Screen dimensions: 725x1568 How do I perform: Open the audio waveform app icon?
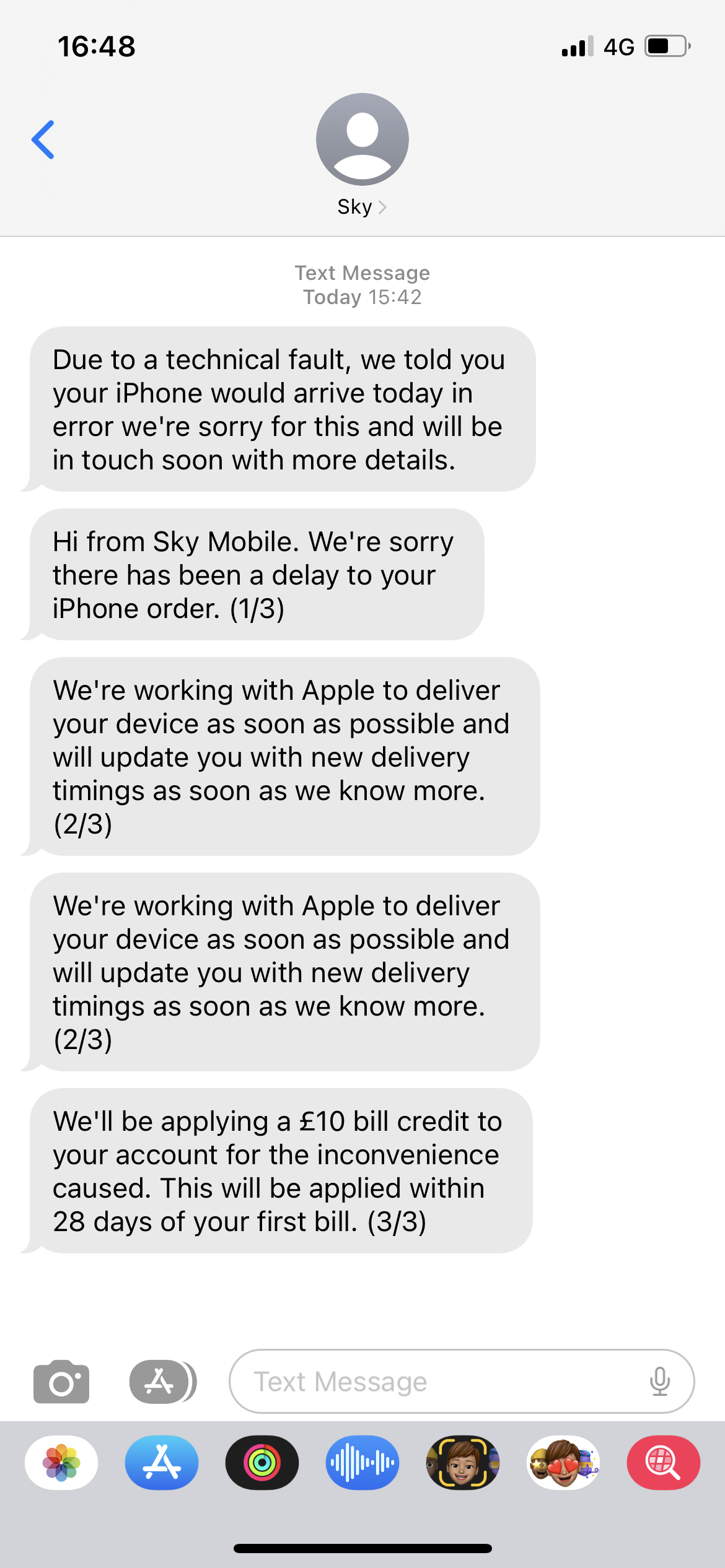click(x=362, y=1462)
